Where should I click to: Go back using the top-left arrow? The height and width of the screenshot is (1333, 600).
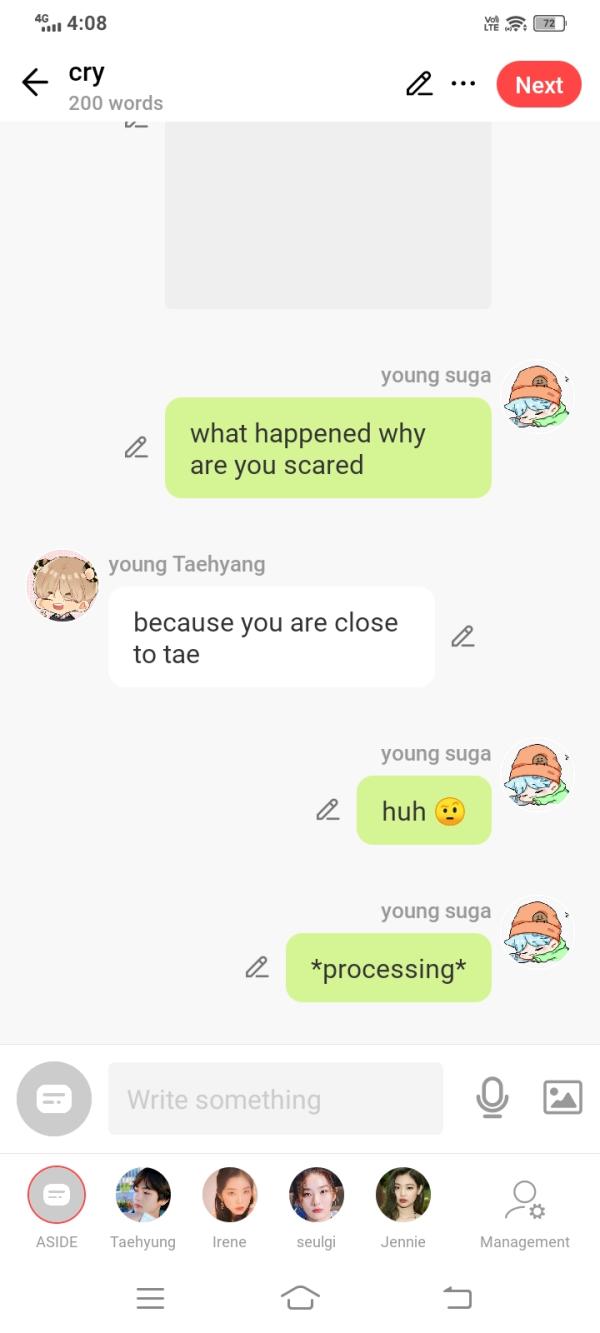point(35,83)
